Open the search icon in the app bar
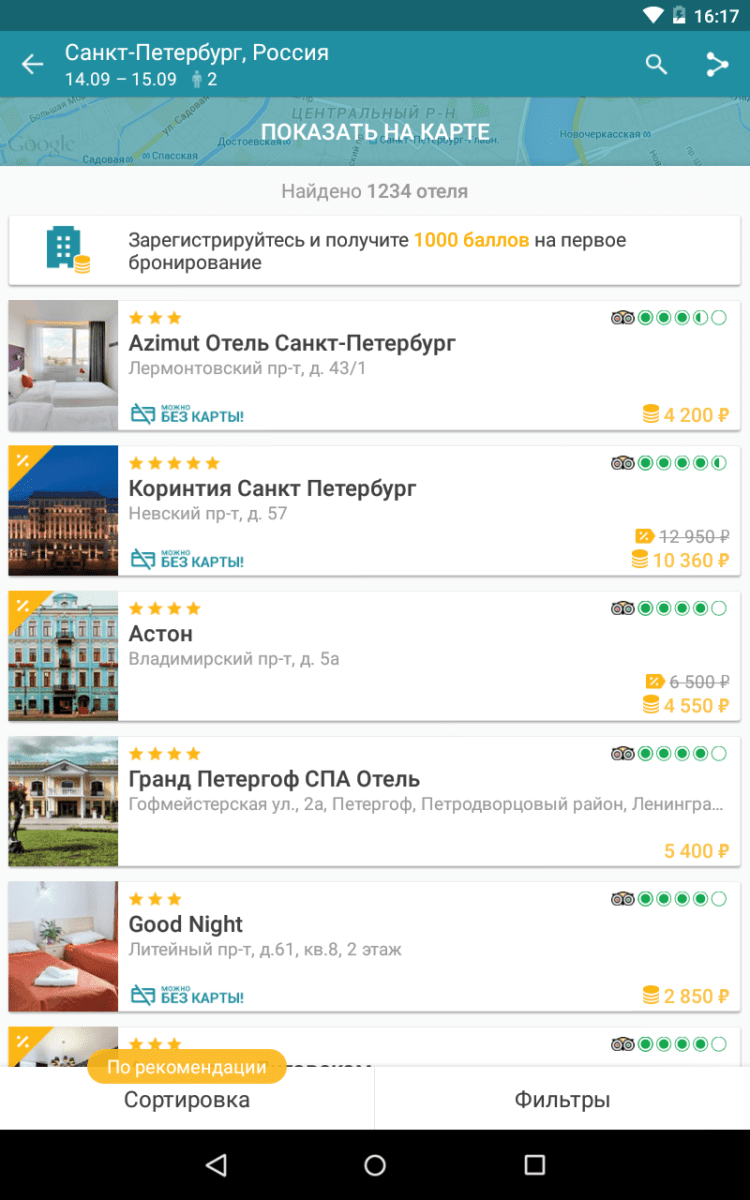The image size is (750, 1200). tap(656, 65)
